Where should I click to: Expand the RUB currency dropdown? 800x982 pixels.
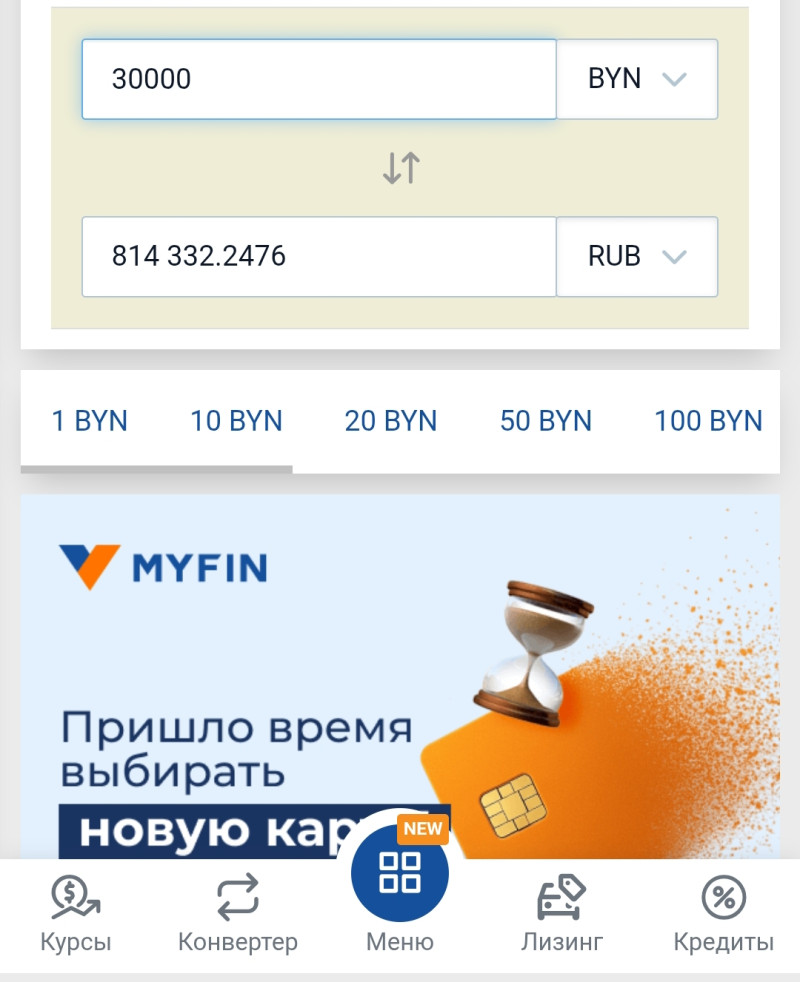[637, 257]
